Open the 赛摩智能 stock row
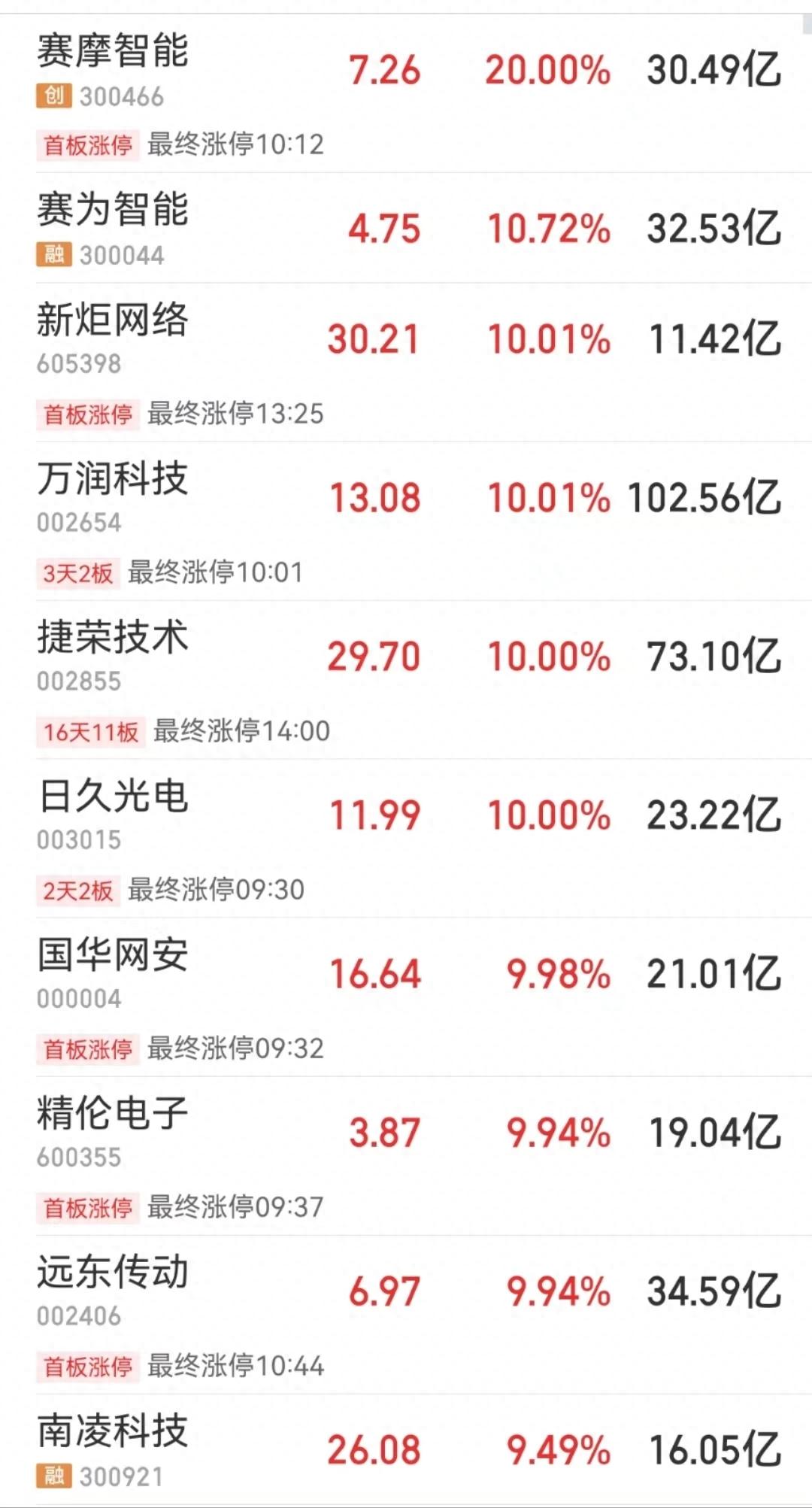Image resolution: width=812 pixels, height=1508 pixels. 406,93
